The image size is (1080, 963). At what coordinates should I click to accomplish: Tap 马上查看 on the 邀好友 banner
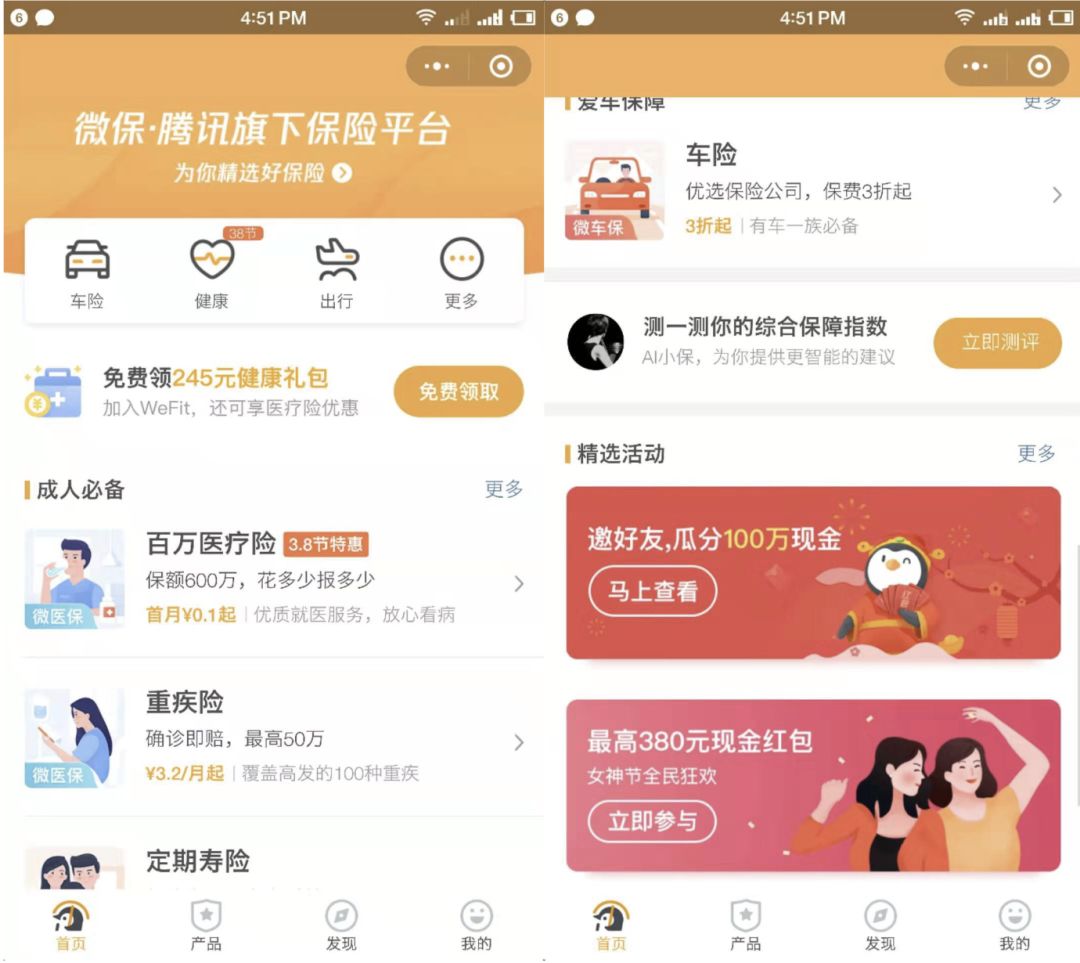[x=652, y=591]
